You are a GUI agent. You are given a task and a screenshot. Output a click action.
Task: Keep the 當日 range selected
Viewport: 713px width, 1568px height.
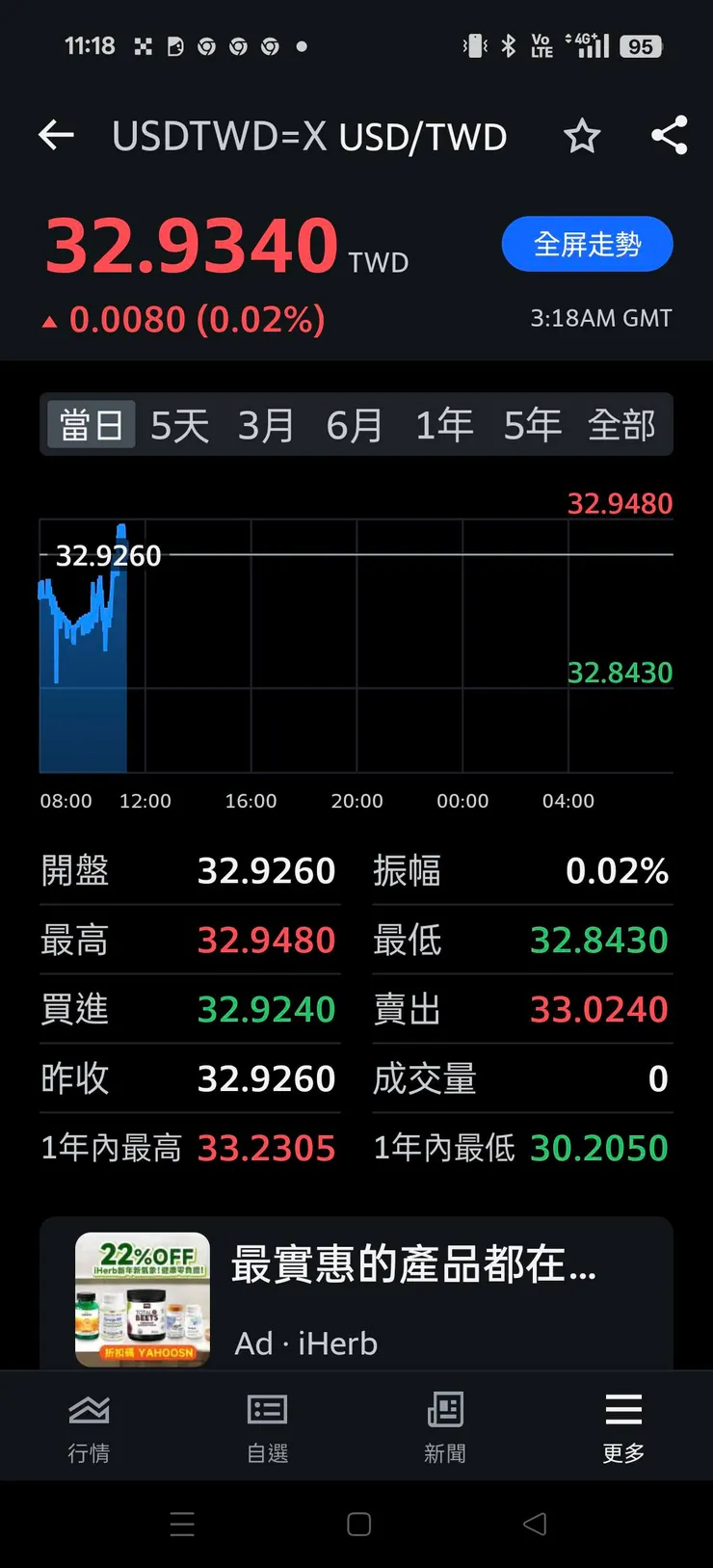[90, 424]
